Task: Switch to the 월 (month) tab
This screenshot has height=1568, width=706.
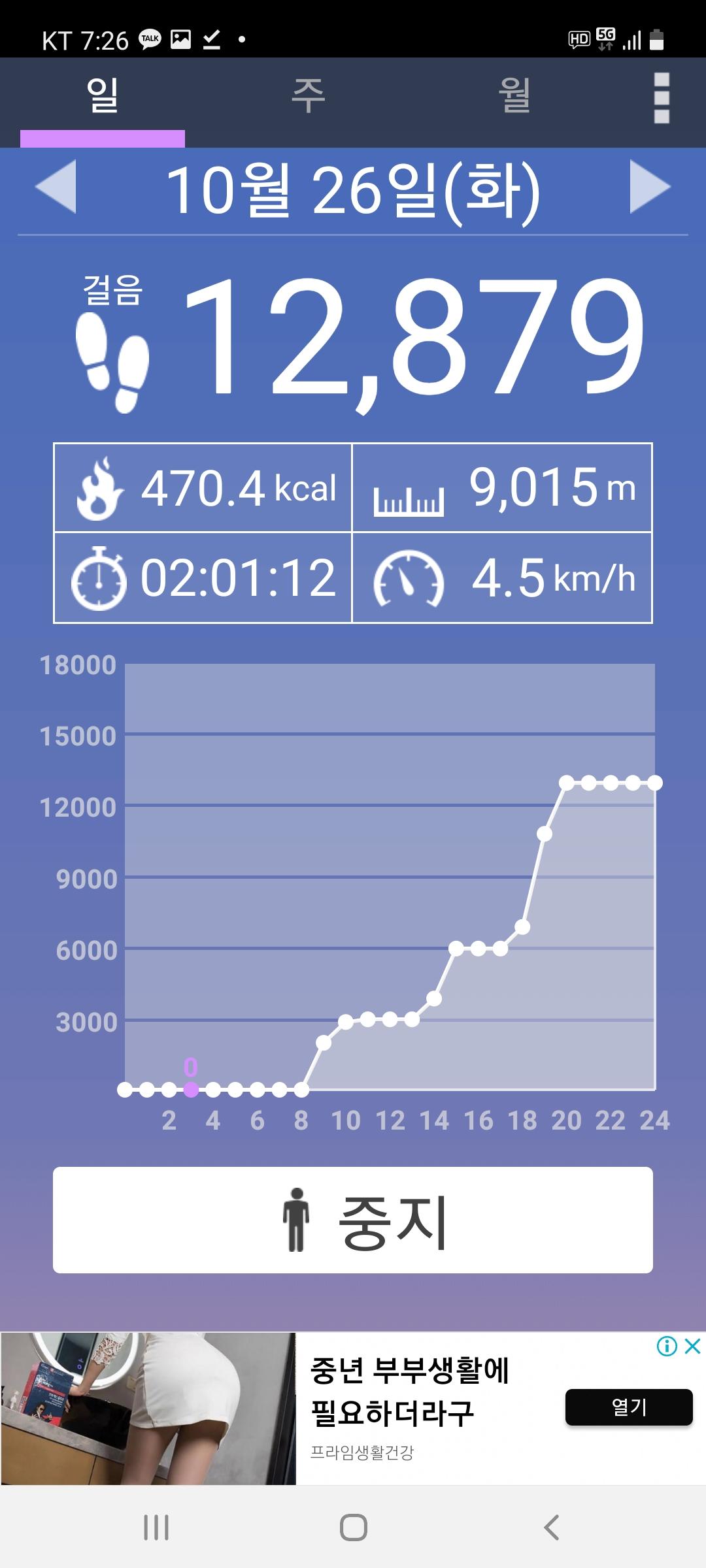Action: (x=514, y=97)
